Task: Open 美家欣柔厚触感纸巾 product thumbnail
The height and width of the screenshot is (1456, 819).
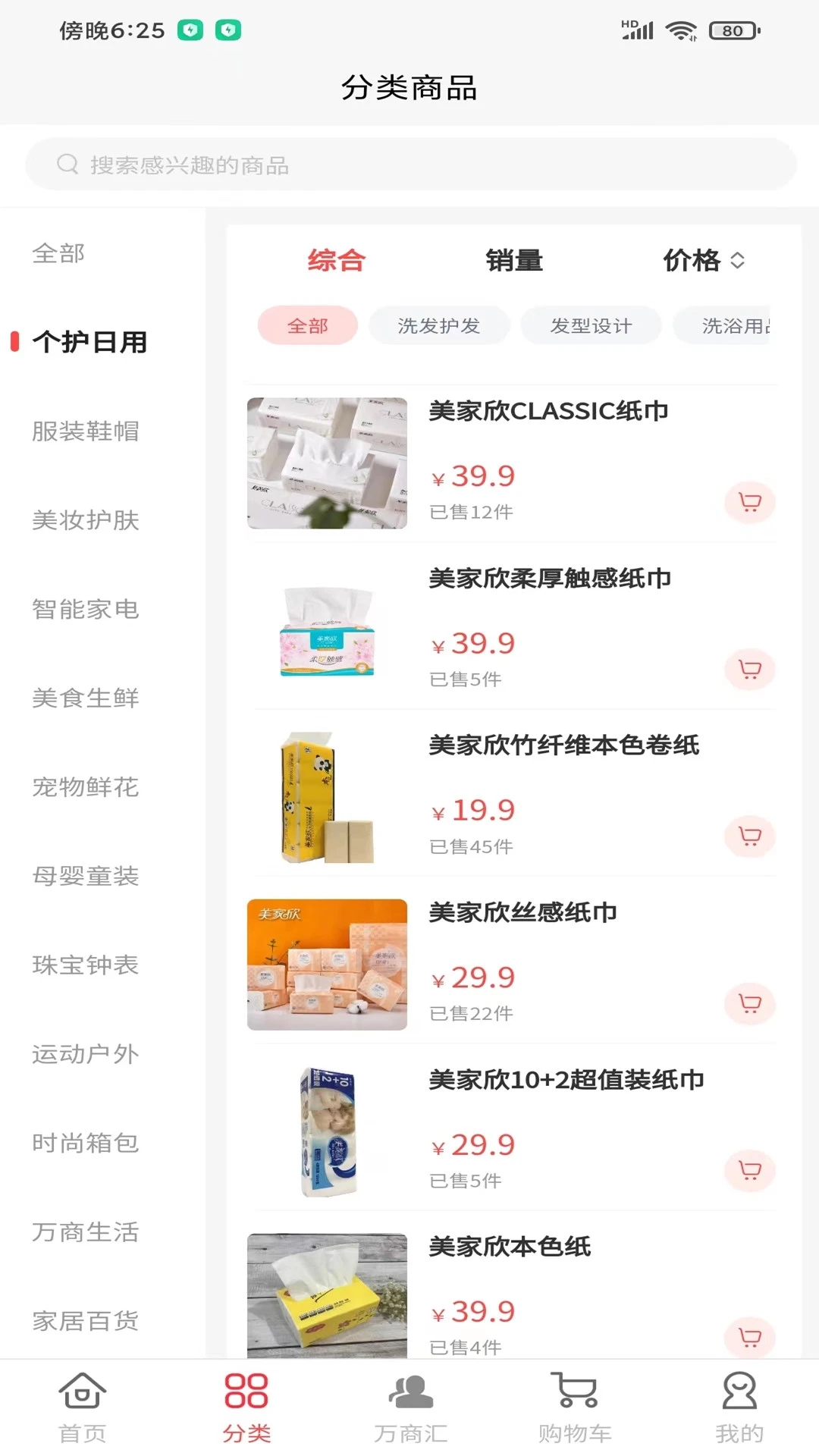Action: 326,629
